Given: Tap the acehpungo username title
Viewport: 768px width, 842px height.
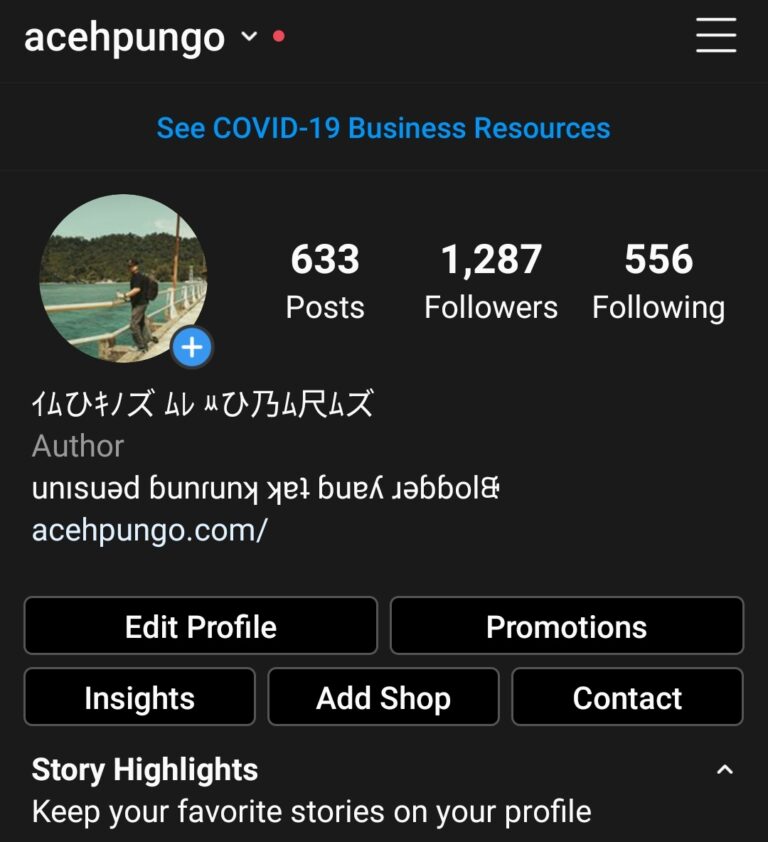Looking at the screenshot, I should 123,37.
